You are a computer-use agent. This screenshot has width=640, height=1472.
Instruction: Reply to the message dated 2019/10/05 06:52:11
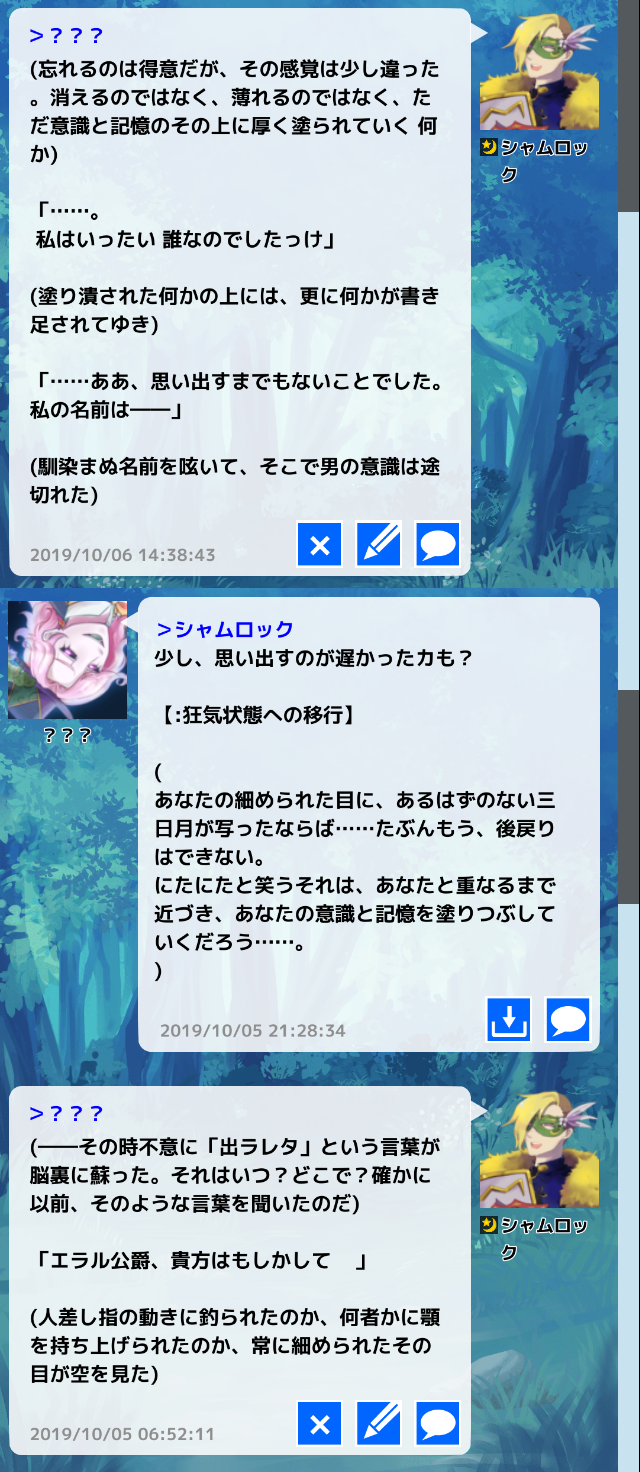pyautogui.click(x=438, y=1423)
